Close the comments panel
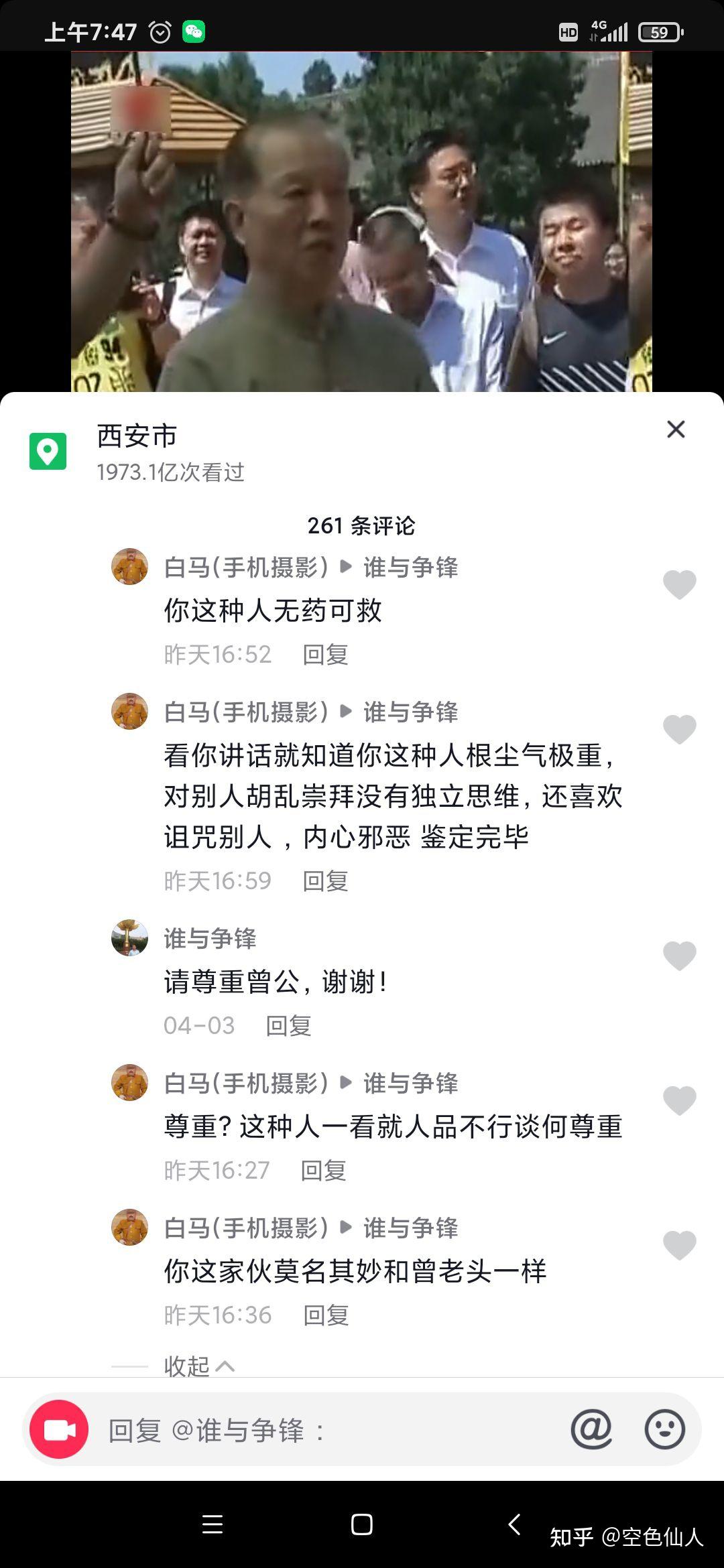 click(x=676, y=430)
